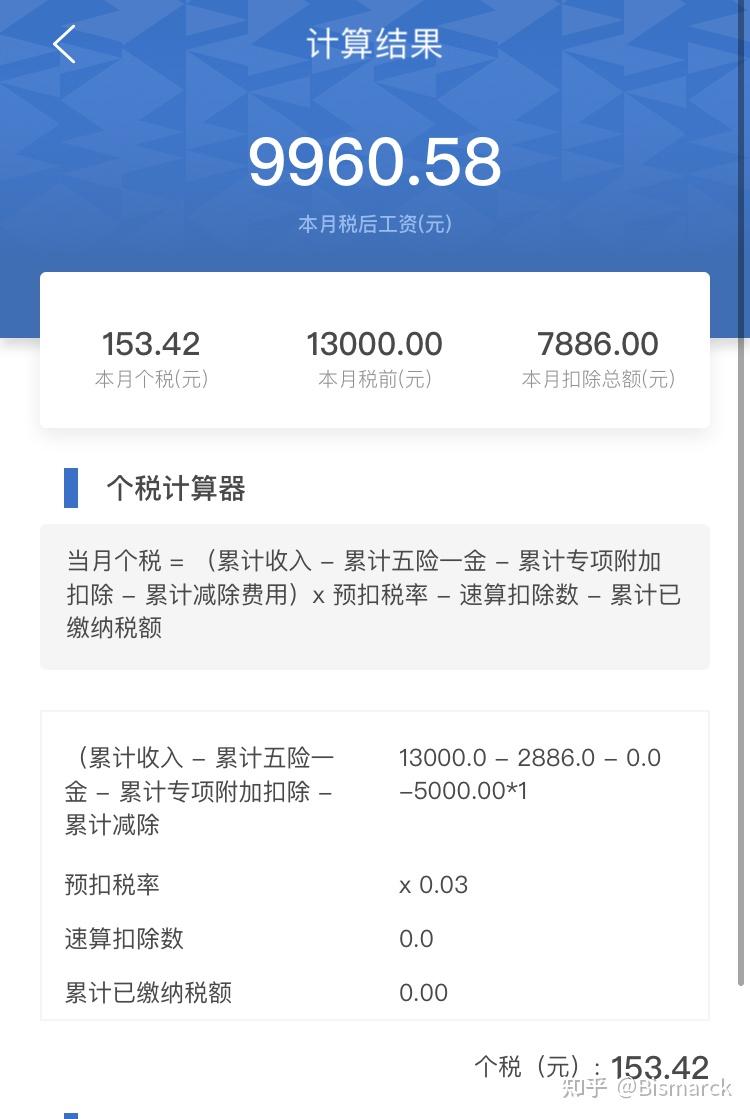Select the 153.42 本月个税 value
This screenshot has height=1119, width=750.
[151, 343]
